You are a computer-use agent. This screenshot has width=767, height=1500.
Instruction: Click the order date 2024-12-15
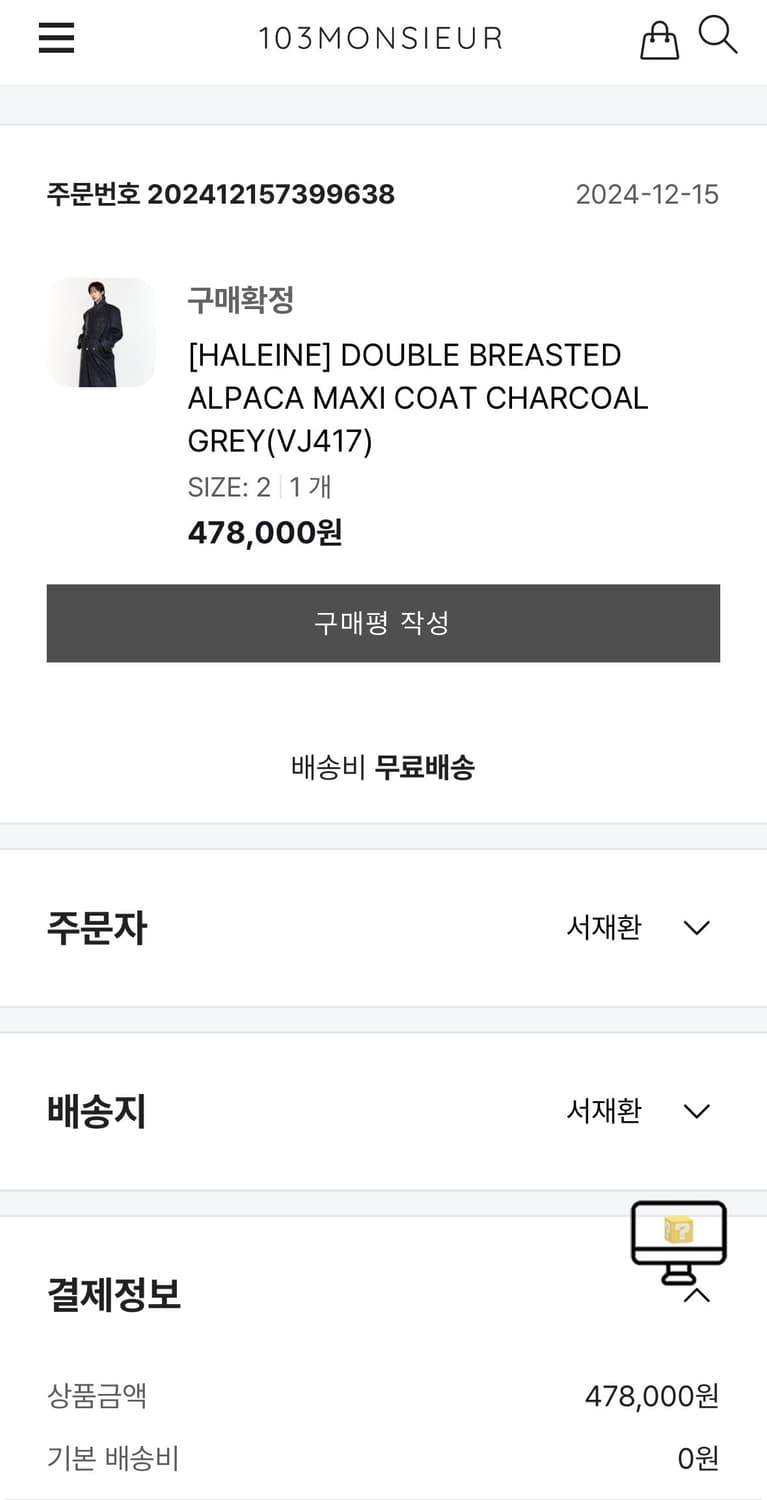point(648,195)
